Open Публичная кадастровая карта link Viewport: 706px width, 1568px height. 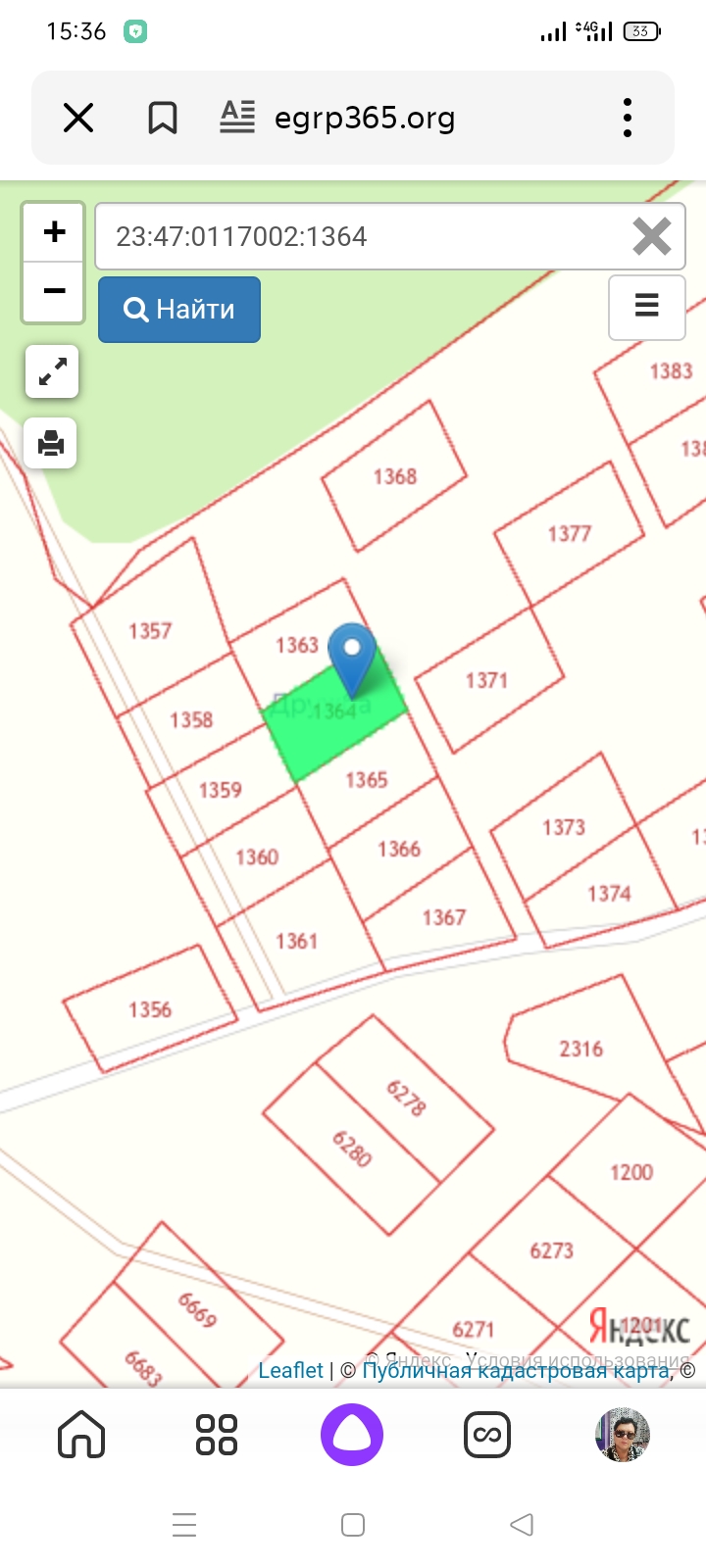click(517, 1370)
